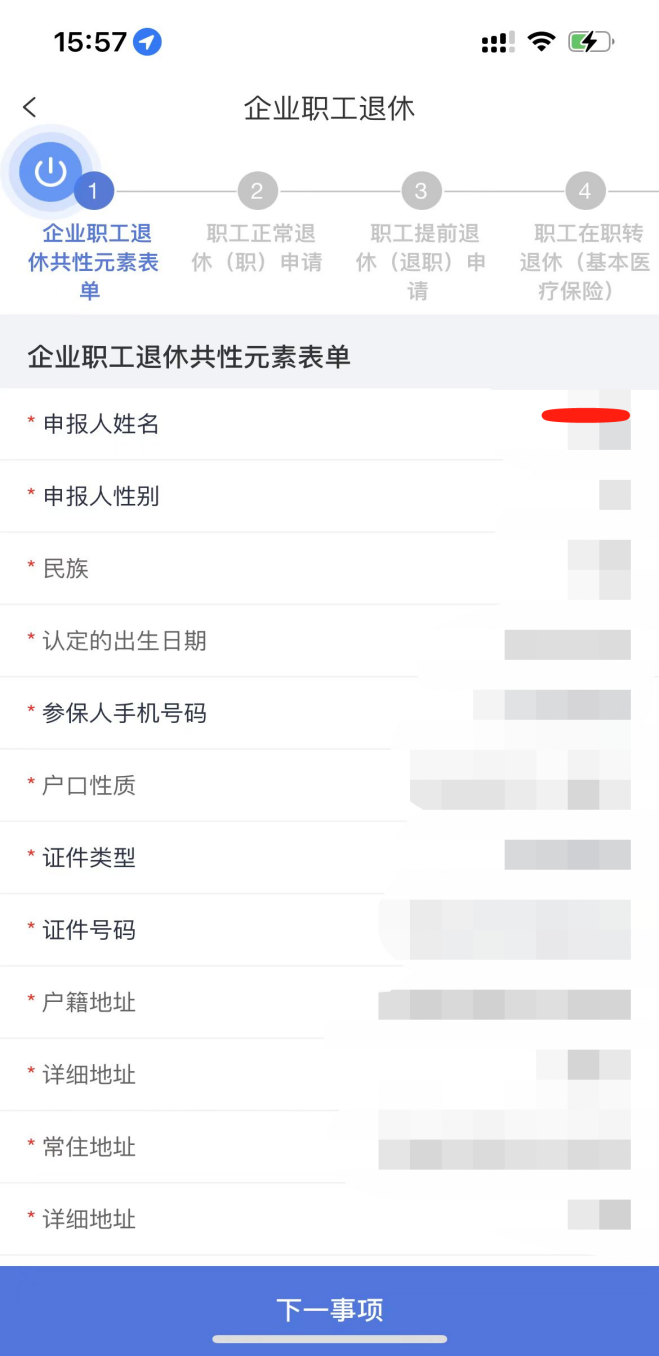This screenshot has width=659, height=1356.
Task: Choose 申报人性别 value
Action: (x=329, y=496)
